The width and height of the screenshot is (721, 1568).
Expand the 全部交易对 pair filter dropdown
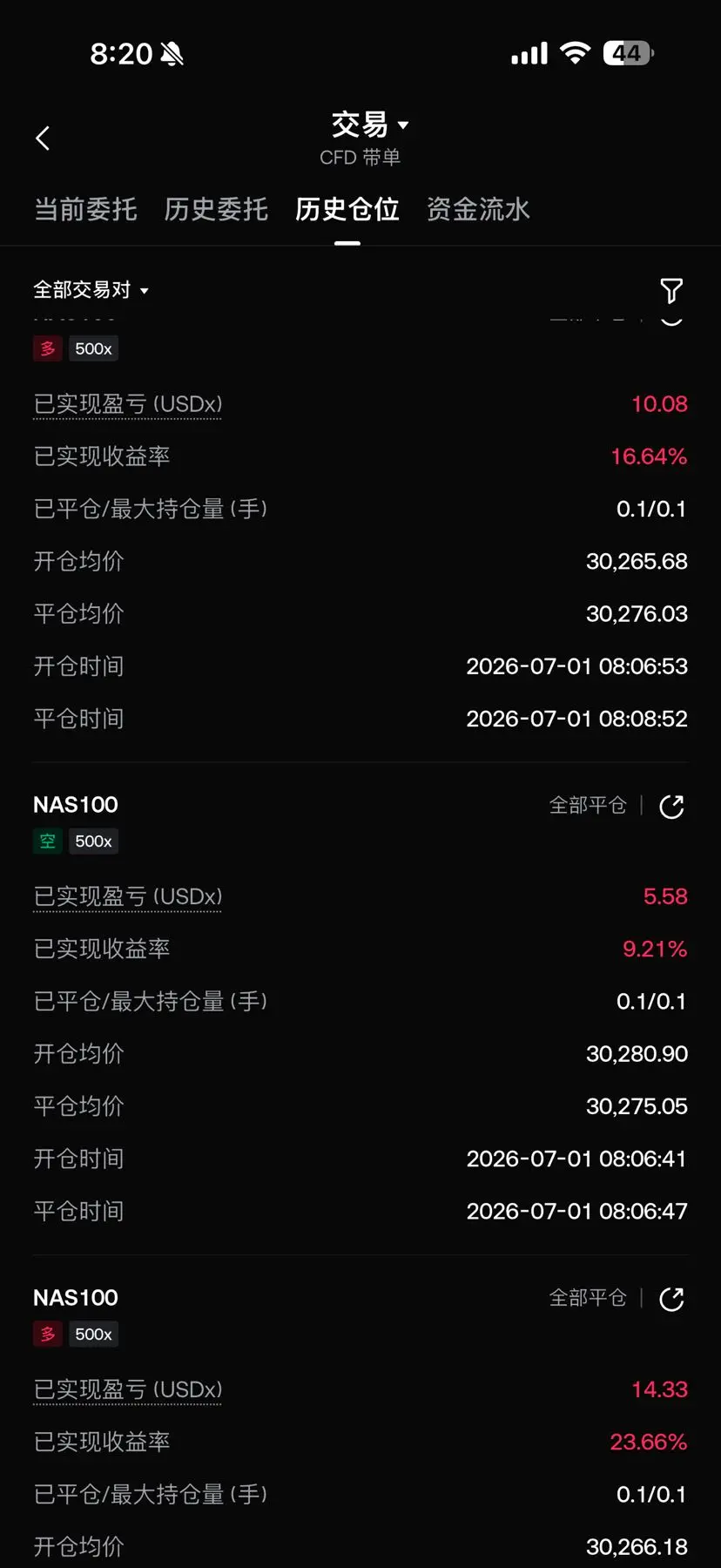tap(91, 290)
